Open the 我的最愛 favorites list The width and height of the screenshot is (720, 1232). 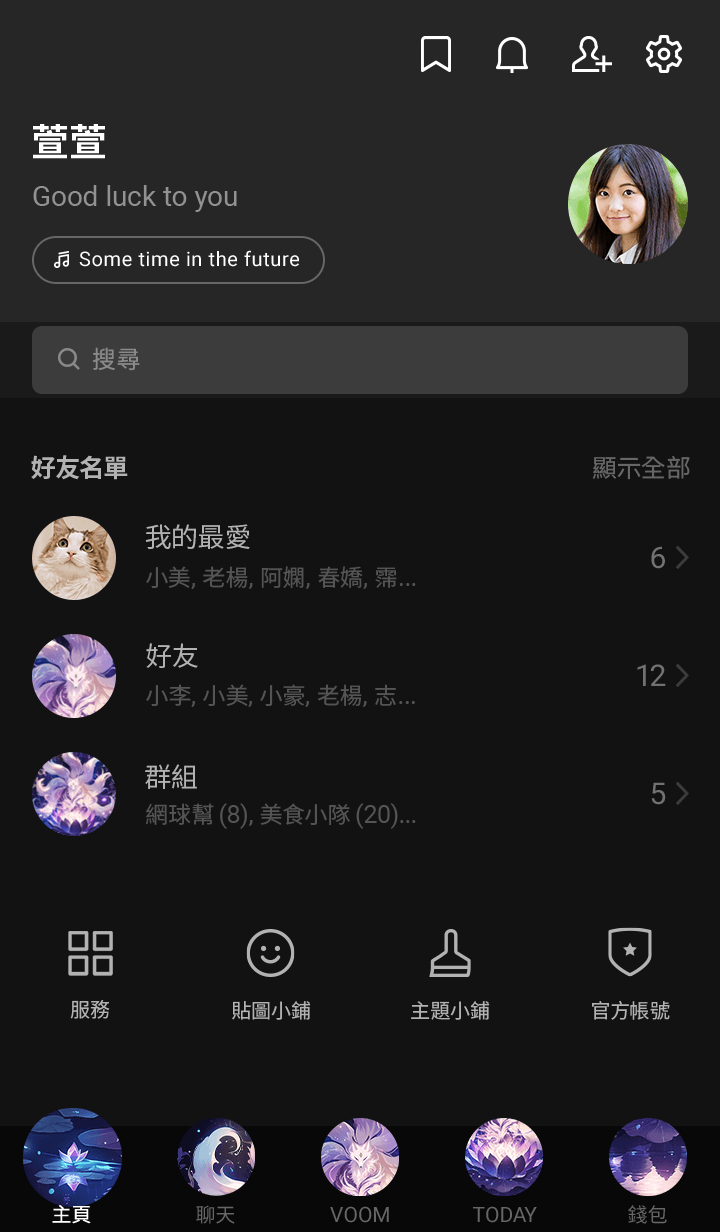point(360,558)
